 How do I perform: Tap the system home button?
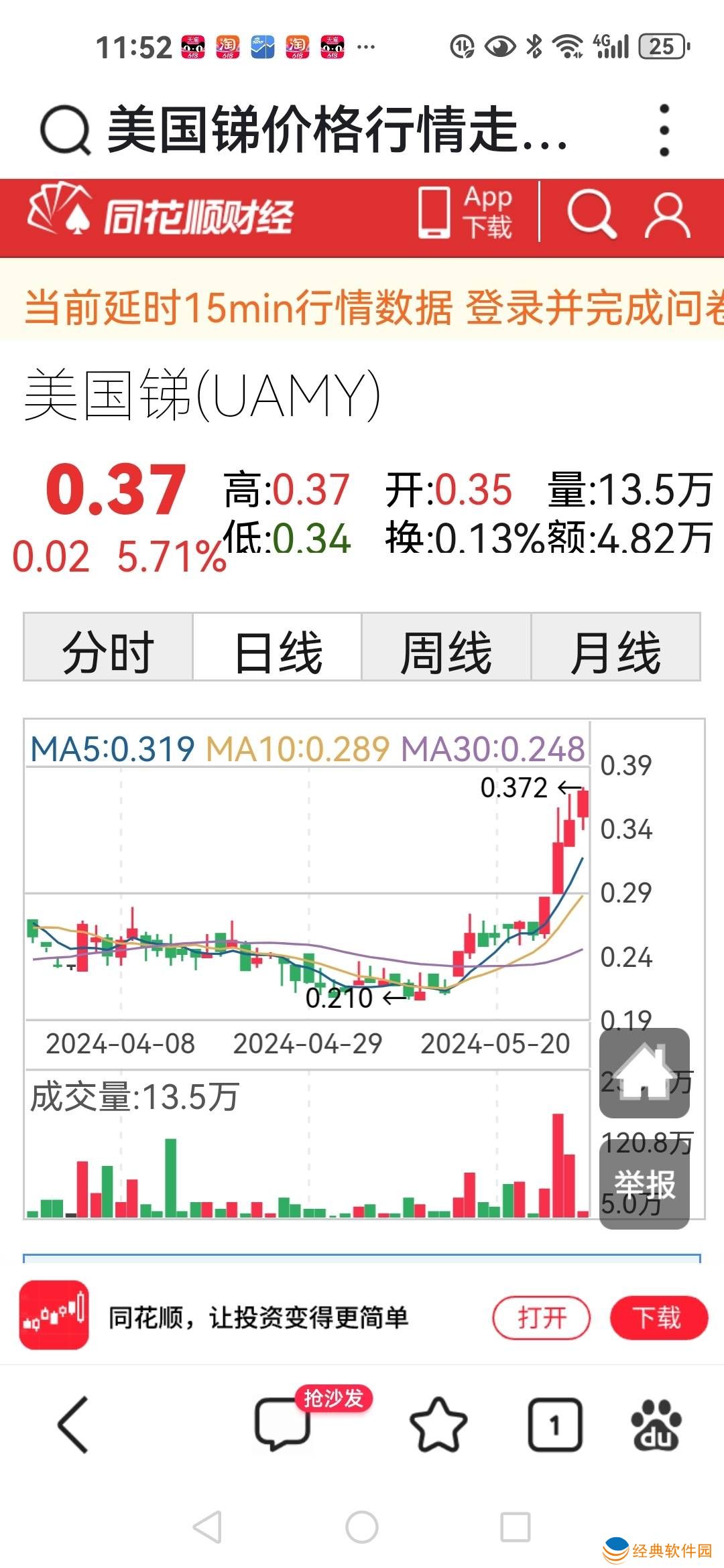[x=362, y=1528]
